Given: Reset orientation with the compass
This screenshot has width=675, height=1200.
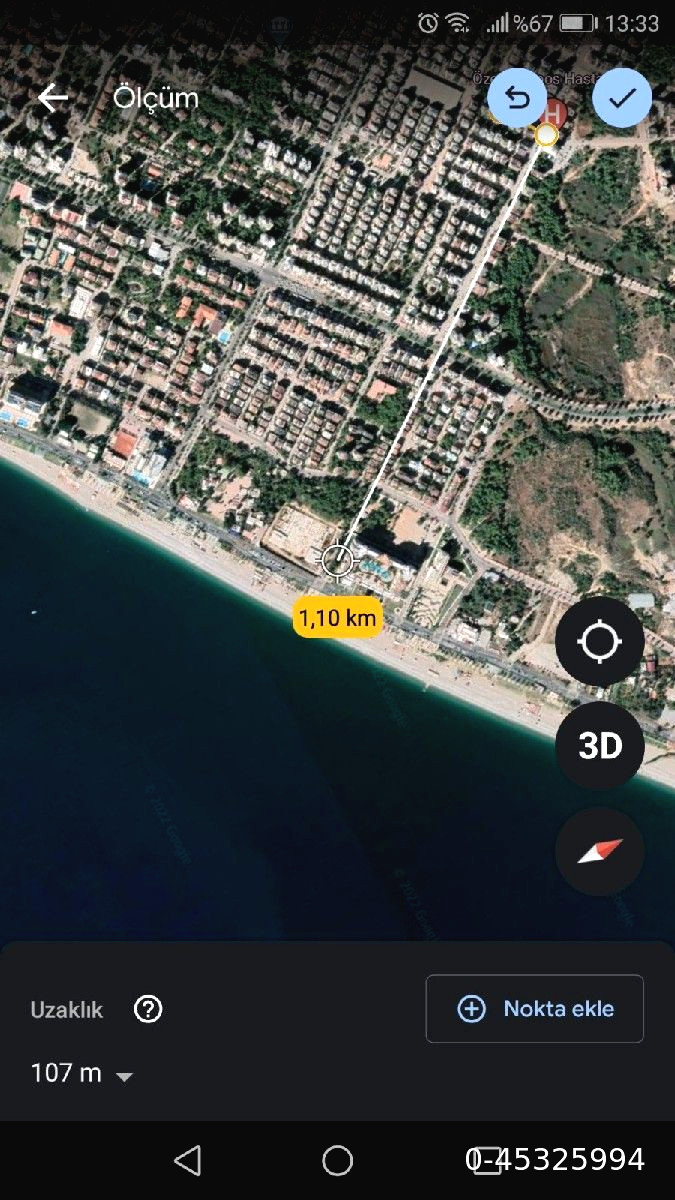Looking at the screenshot, I should [x=599, y=851].
